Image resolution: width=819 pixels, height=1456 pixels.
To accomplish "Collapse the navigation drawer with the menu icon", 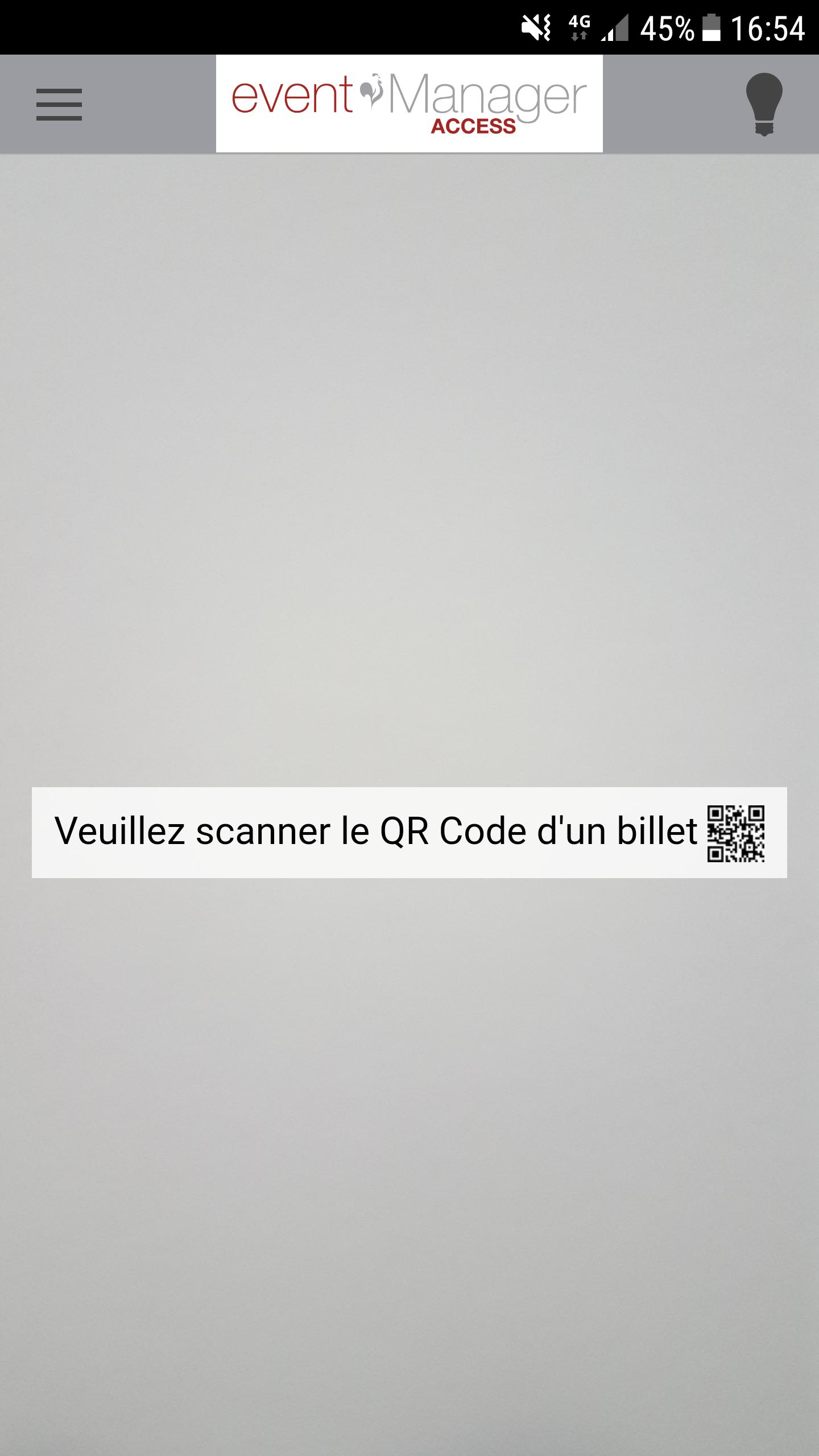I will [x=59, y=104].
